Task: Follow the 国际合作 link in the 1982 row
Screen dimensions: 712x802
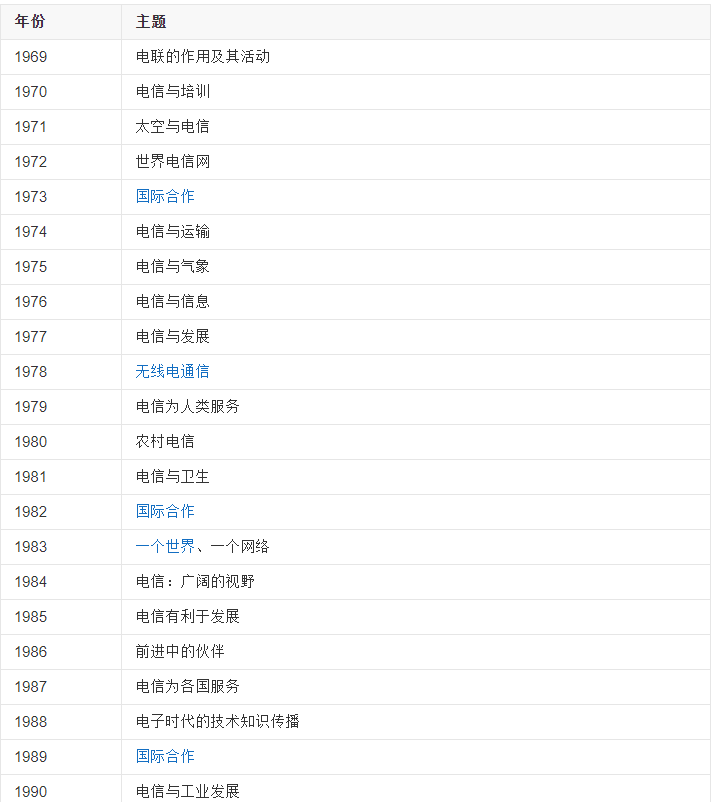Action: (x=165, y=511)
